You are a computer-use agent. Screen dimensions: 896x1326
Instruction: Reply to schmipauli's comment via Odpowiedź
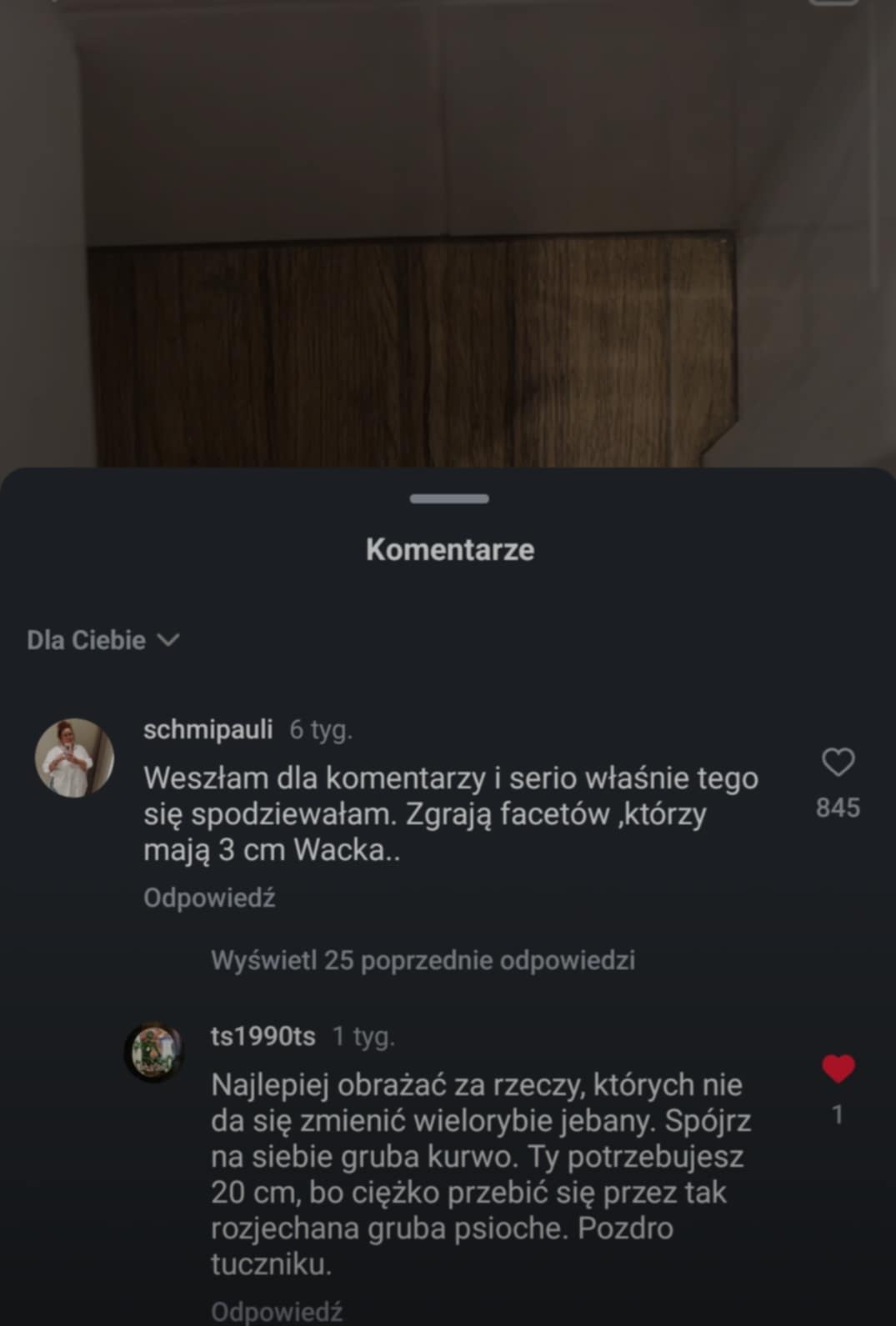209,898
